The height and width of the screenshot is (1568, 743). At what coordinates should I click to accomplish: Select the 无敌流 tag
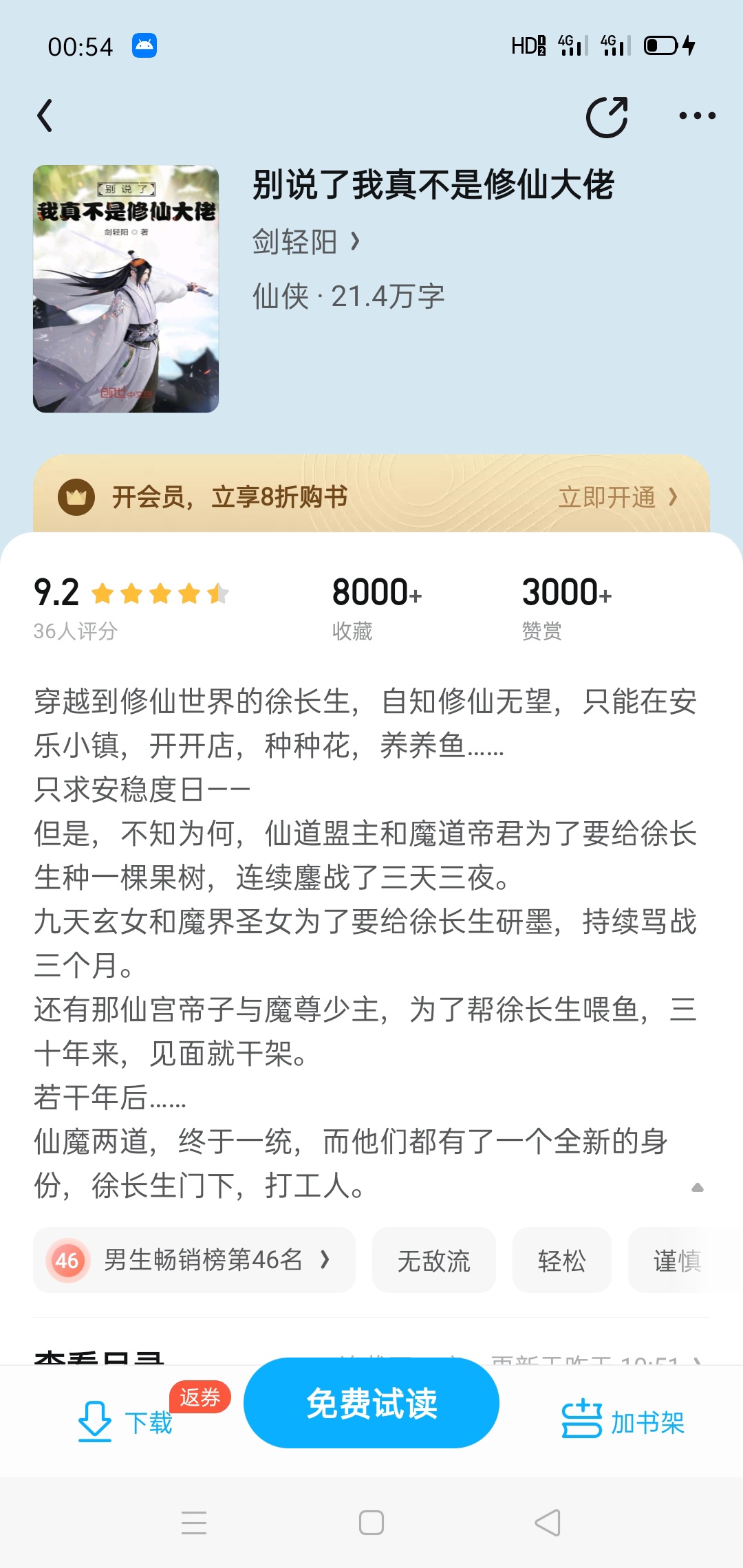tap(433, 1260)
